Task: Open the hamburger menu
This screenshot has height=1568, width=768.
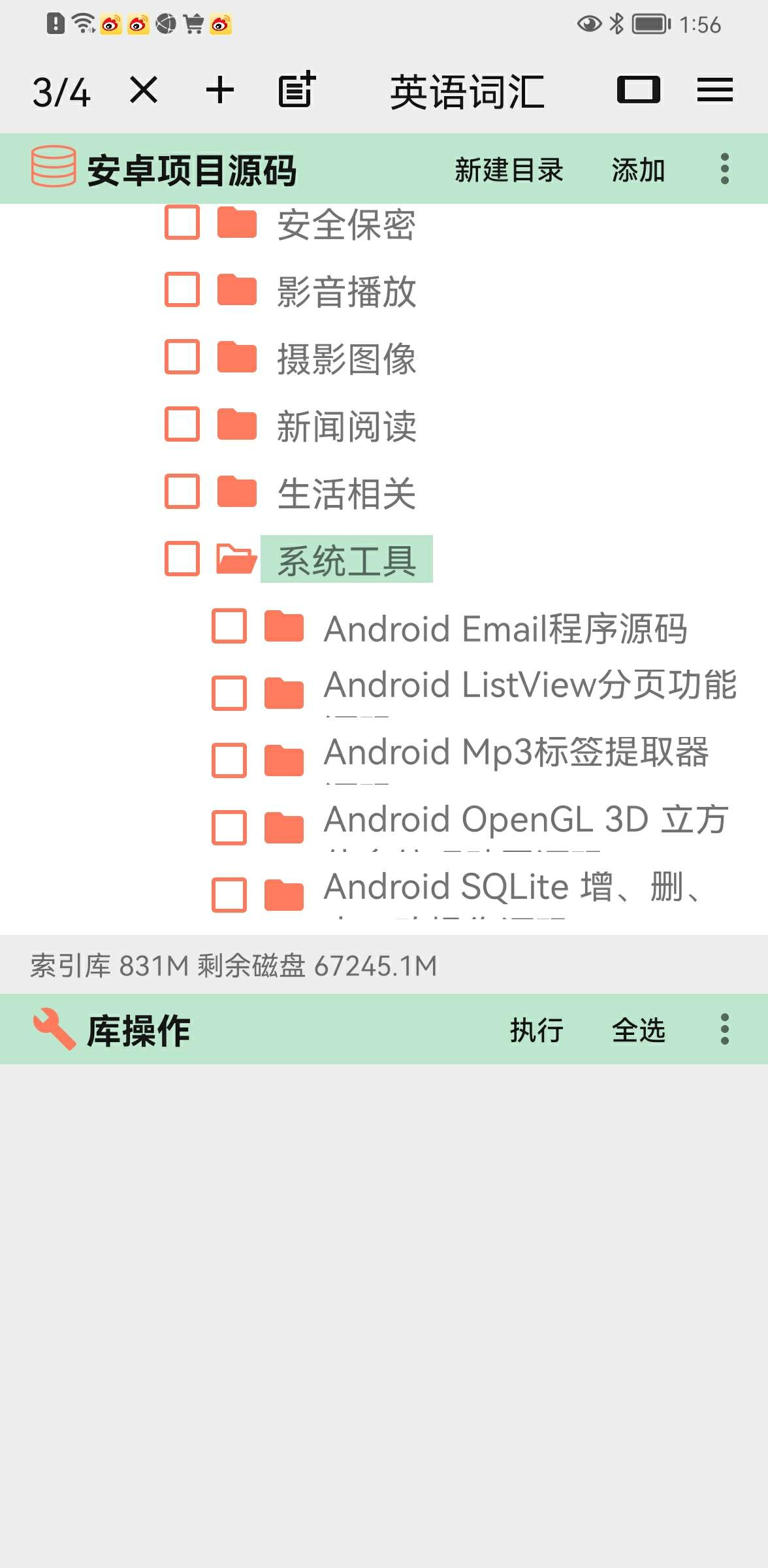Action: click(x=714, y=90)
